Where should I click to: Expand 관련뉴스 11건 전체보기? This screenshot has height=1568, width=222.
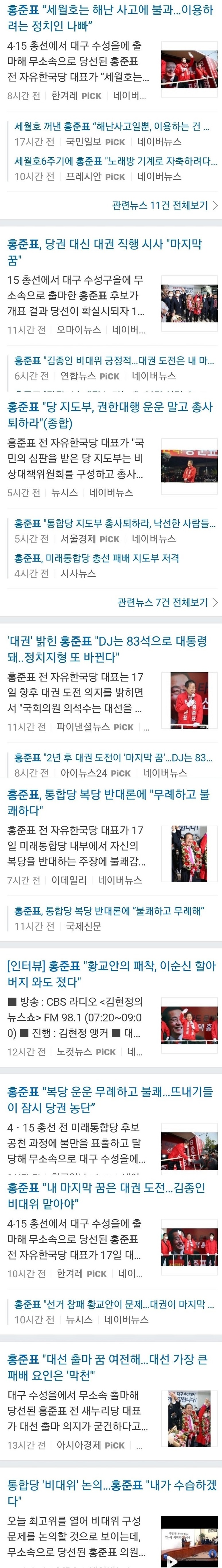164,205
